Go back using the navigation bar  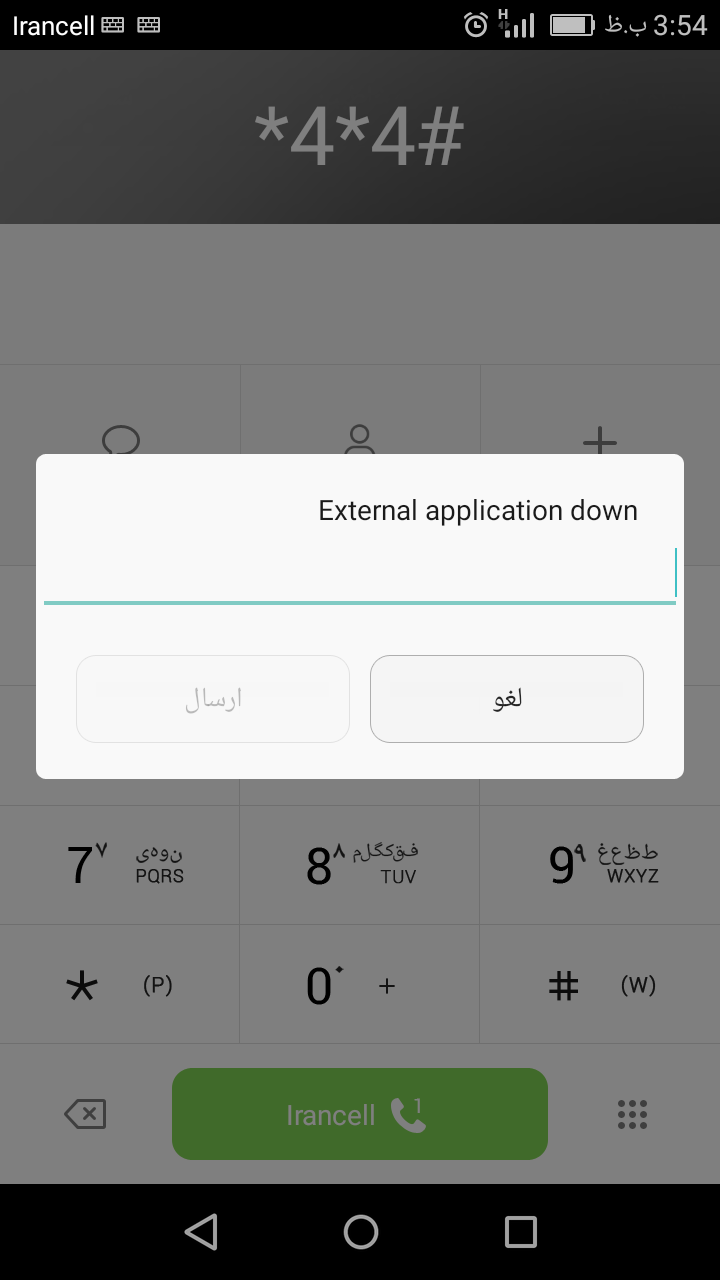coord(201,1232)
